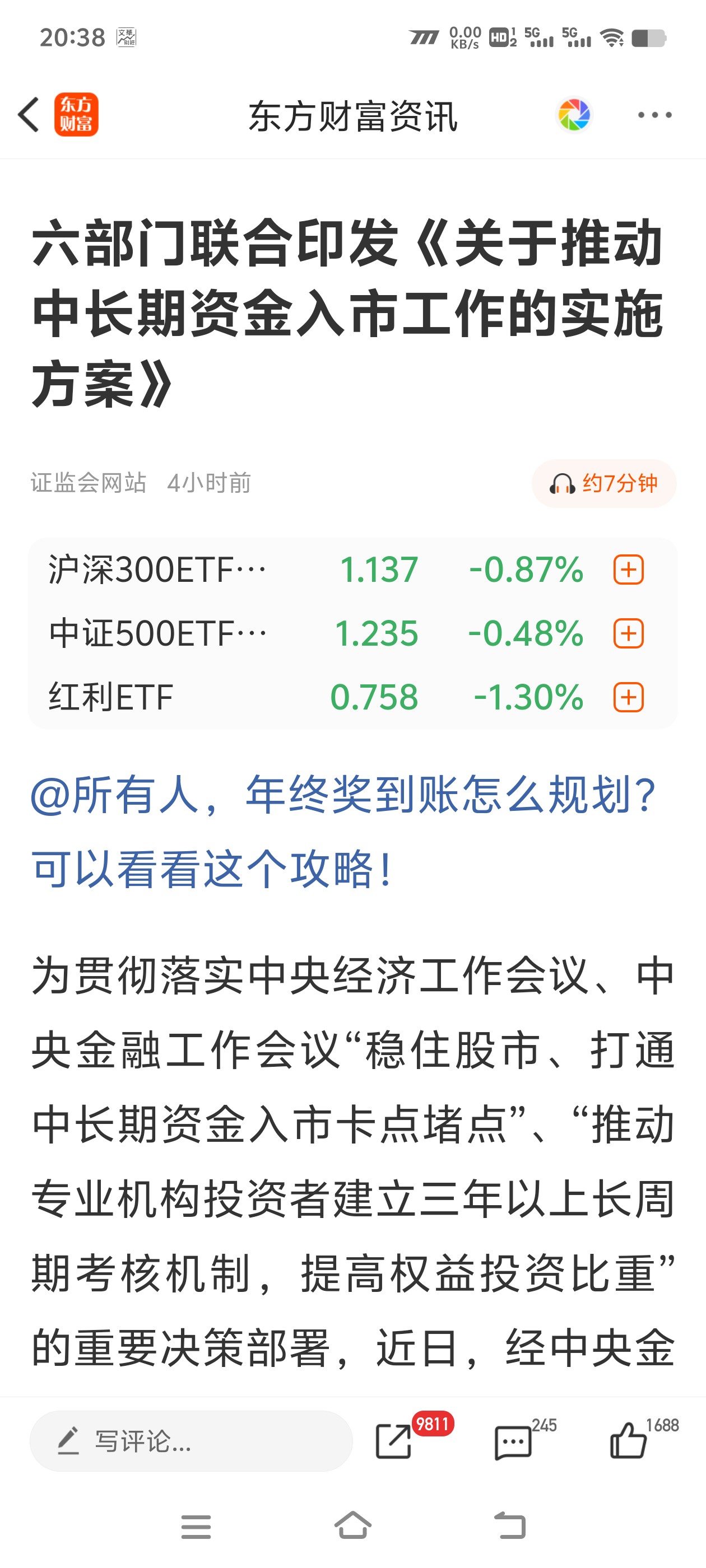Tap the headphone icon to listen to article
706x1568 pixels.
point(564,483)
